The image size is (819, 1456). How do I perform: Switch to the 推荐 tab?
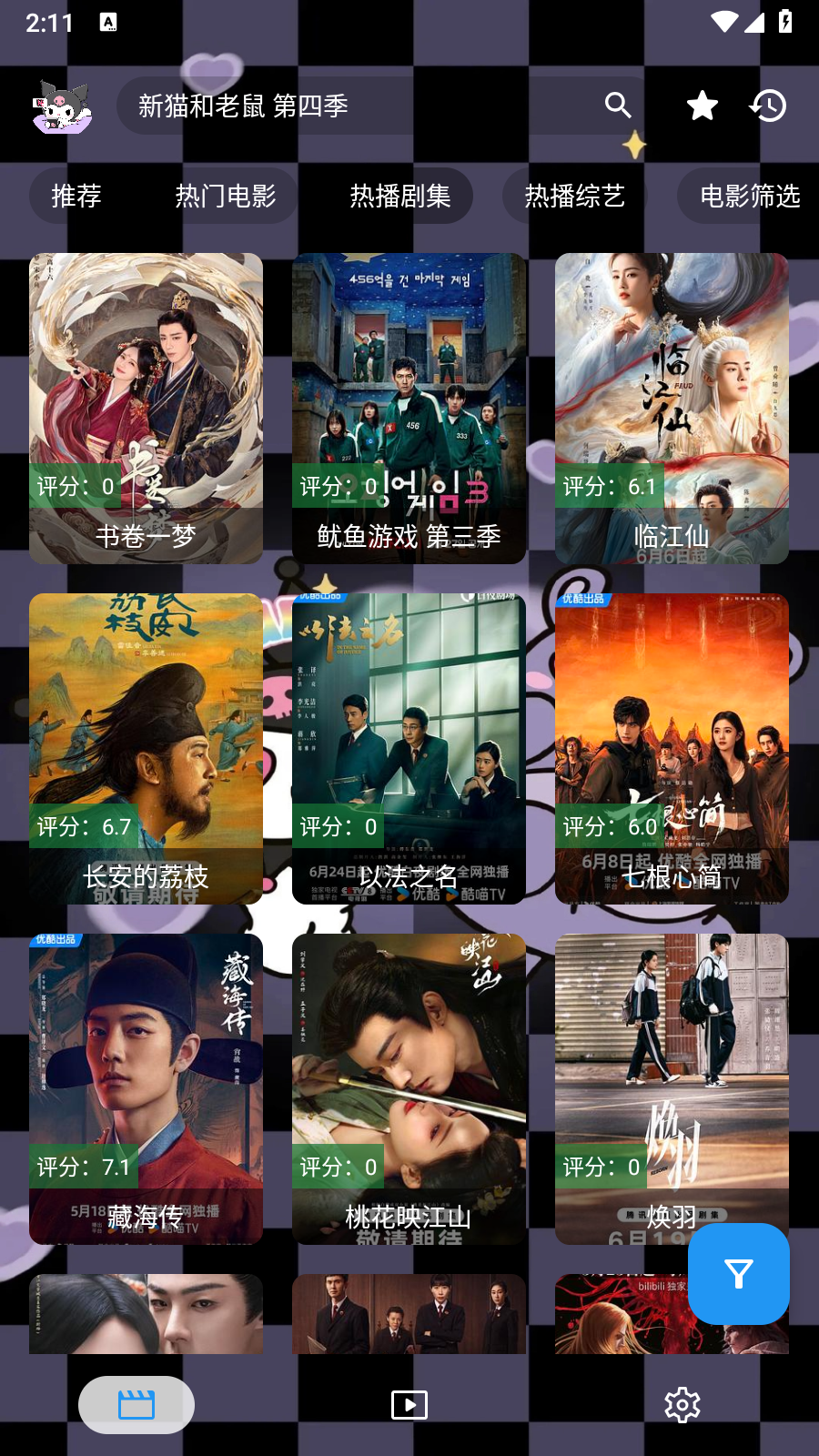pyautogui.click(x=76, y=196)
